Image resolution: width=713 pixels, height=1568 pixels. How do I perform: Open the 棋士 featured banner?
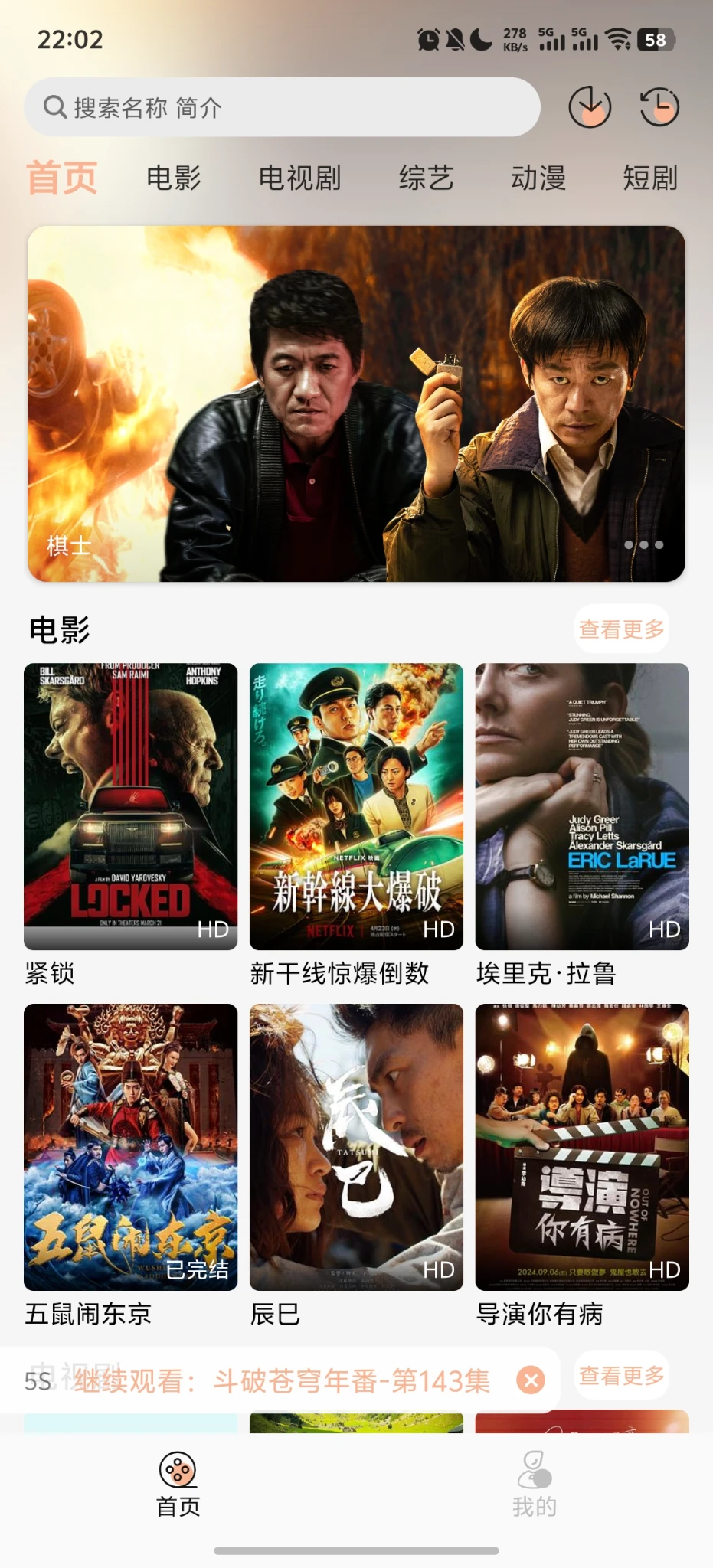pos(356,403)
